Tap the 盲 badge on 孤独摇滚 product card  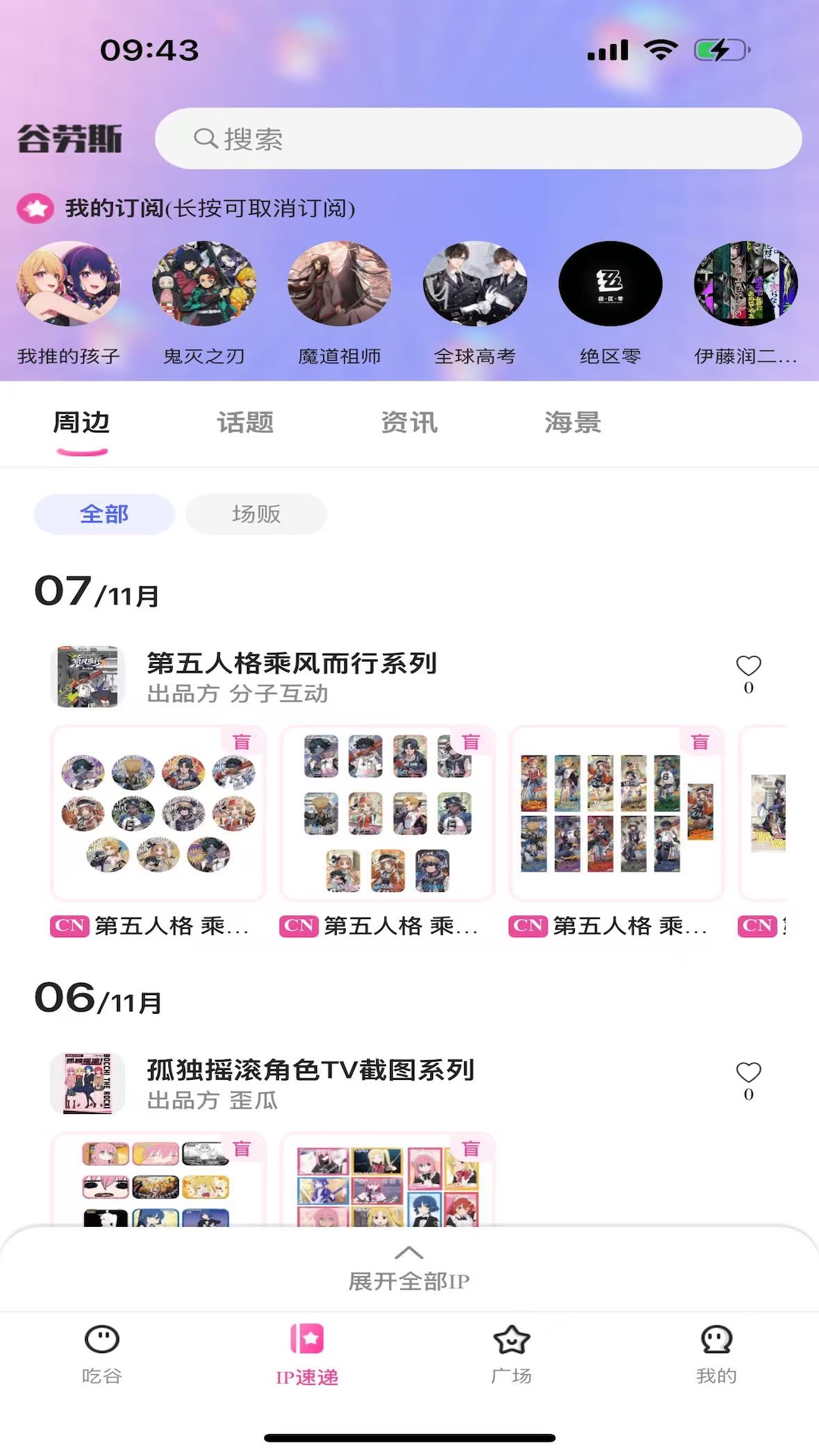click(241, 1150)
